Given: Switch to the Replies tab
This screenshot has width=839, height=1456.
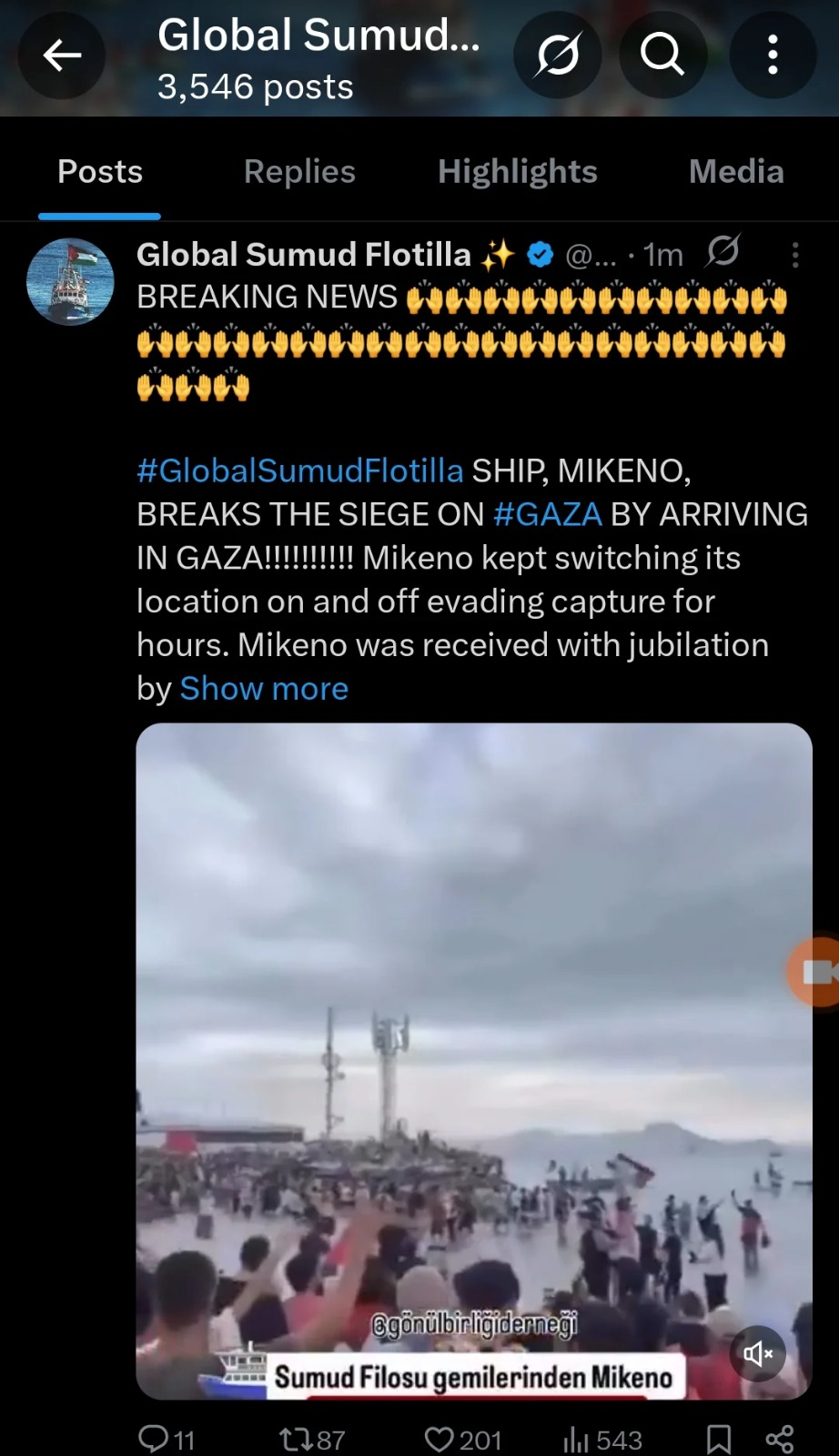Looking at the screenshot, I should 299,171.
